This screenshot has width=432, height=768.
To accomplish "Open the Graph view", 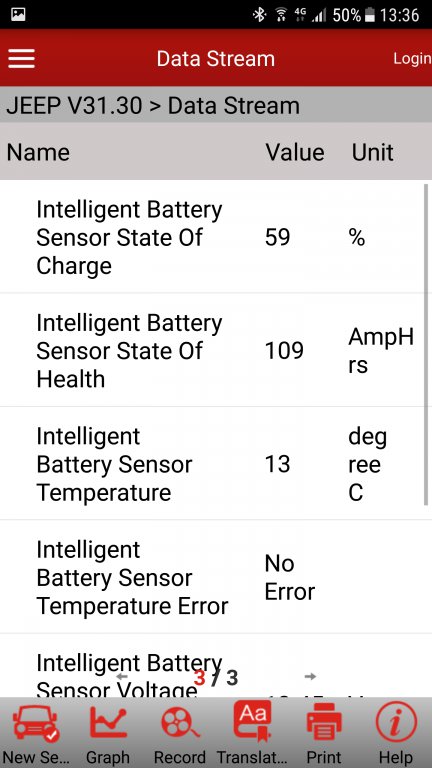I will 108,734.
